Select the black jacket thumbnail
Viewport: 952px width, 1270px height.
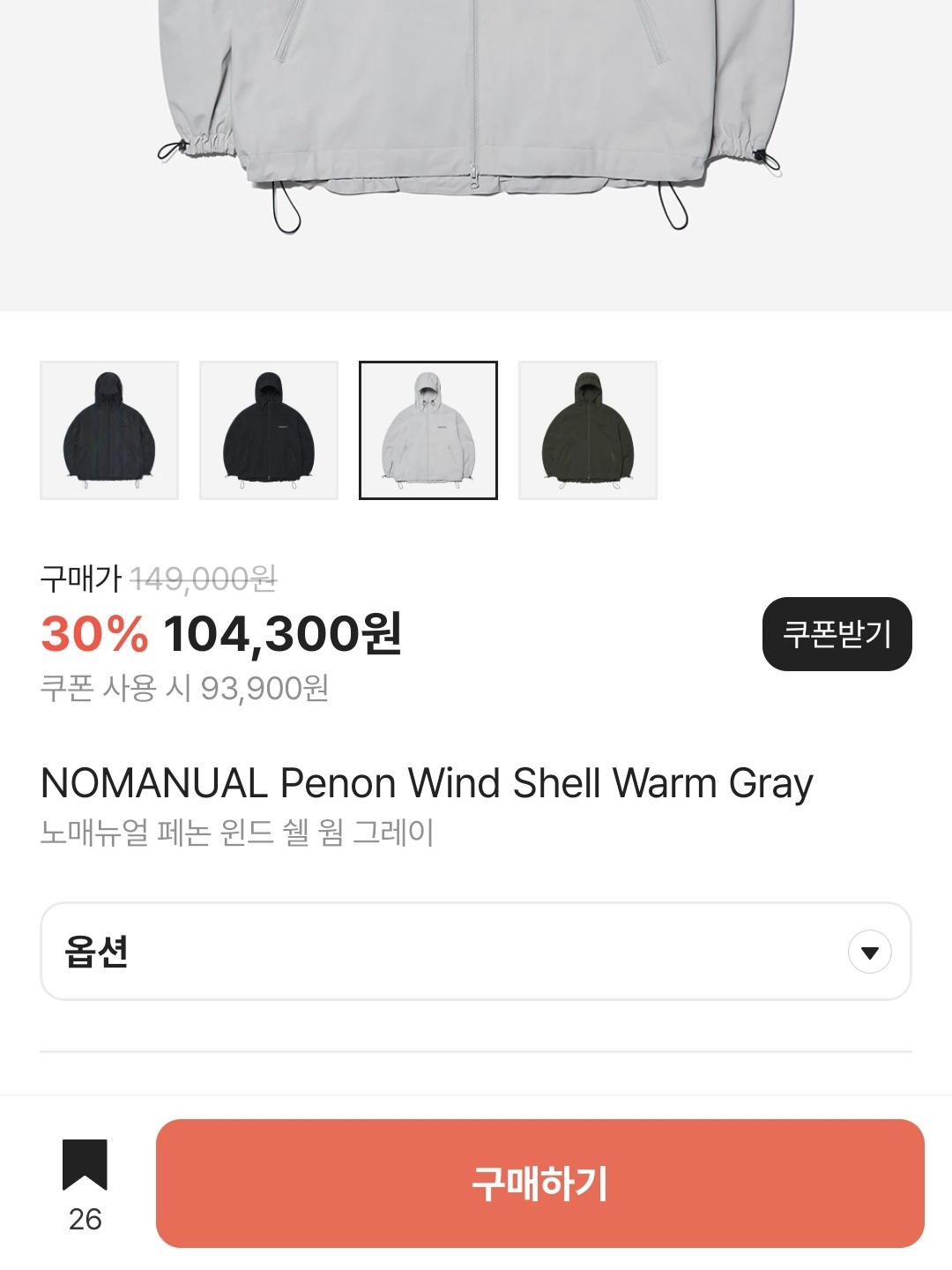pyautogui.click(x=269, y=430)
